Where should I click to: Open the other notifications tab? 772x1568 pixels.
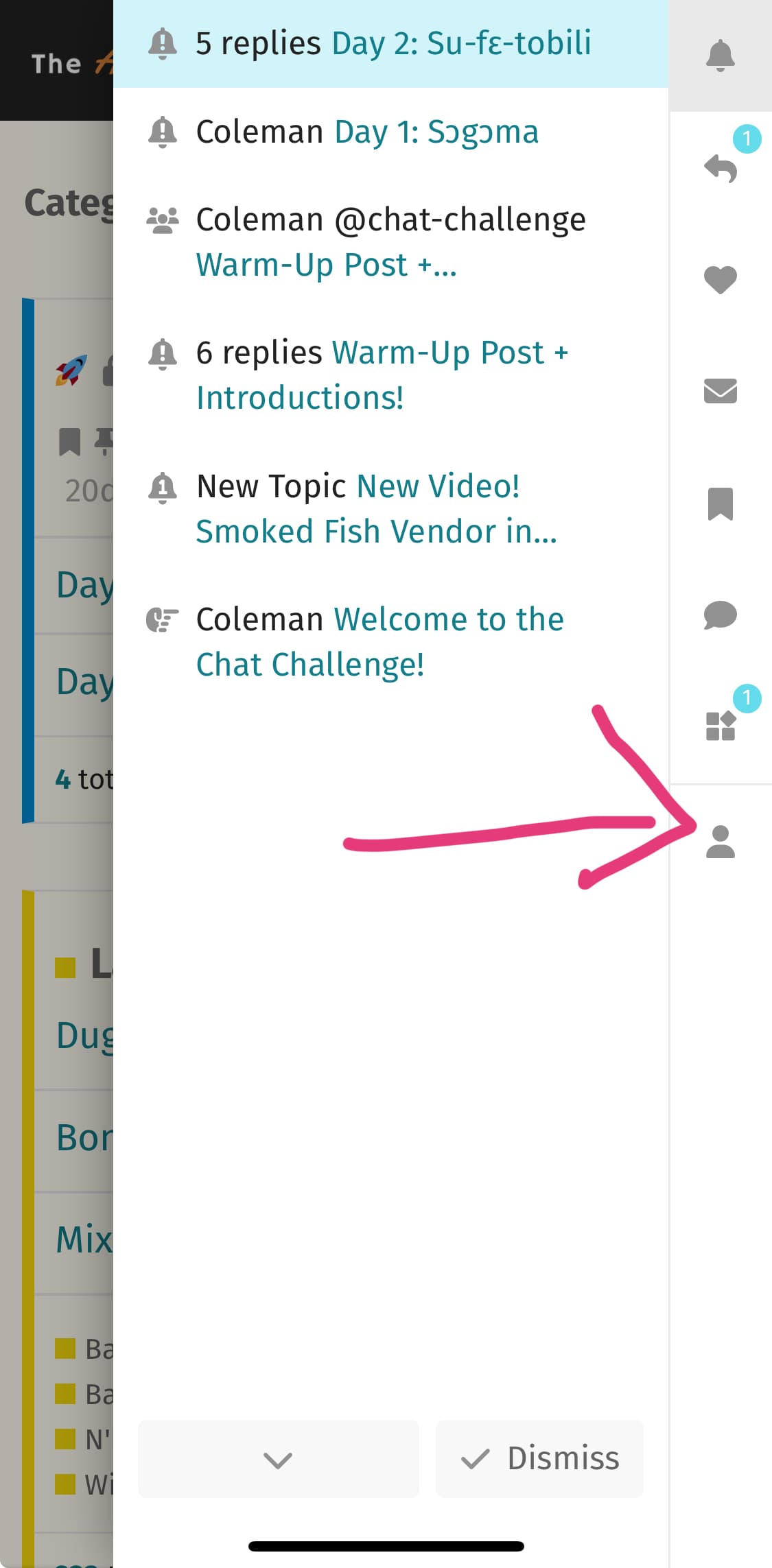pyautogui.click(x=720, y=726)
